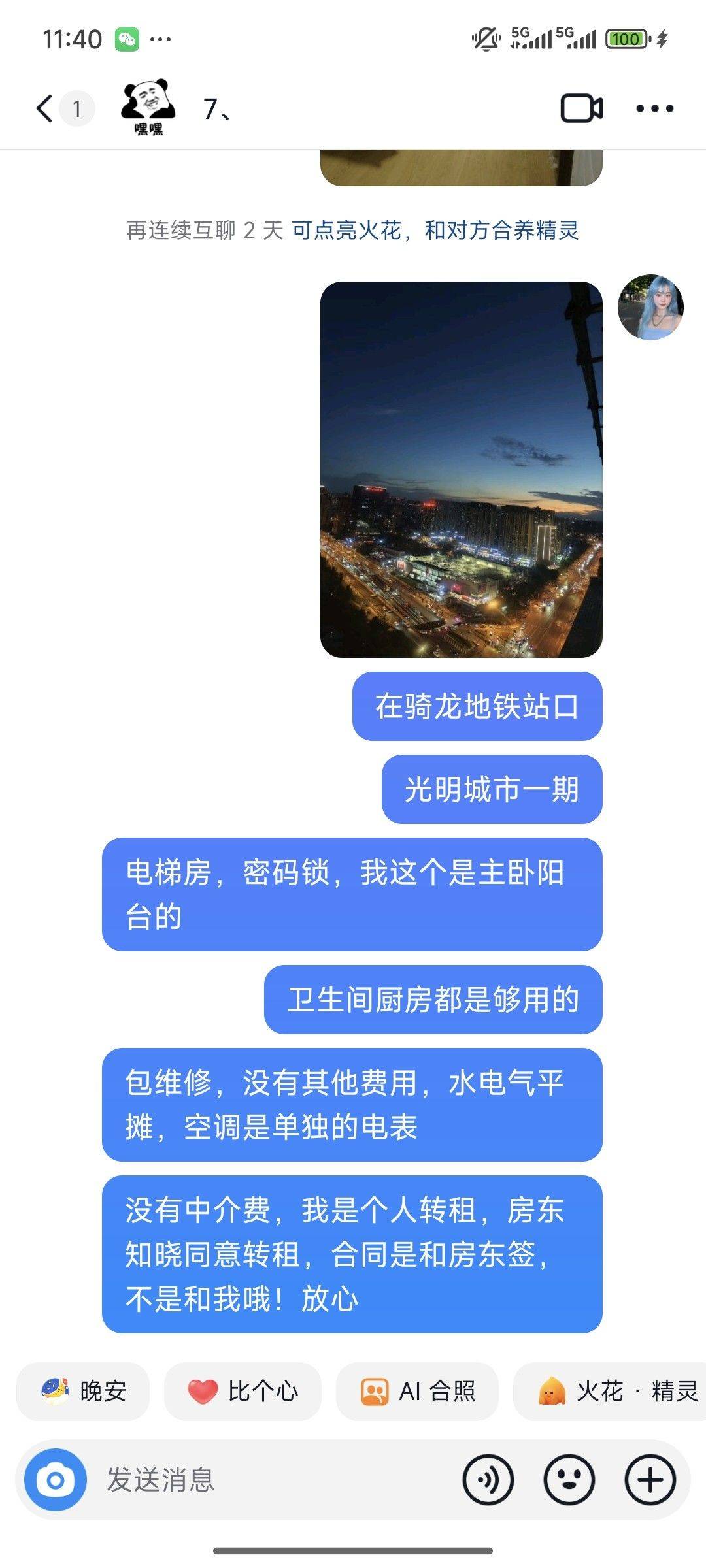
Task: Open the three-dot more options menu
Action: click(x=655, y=108)
